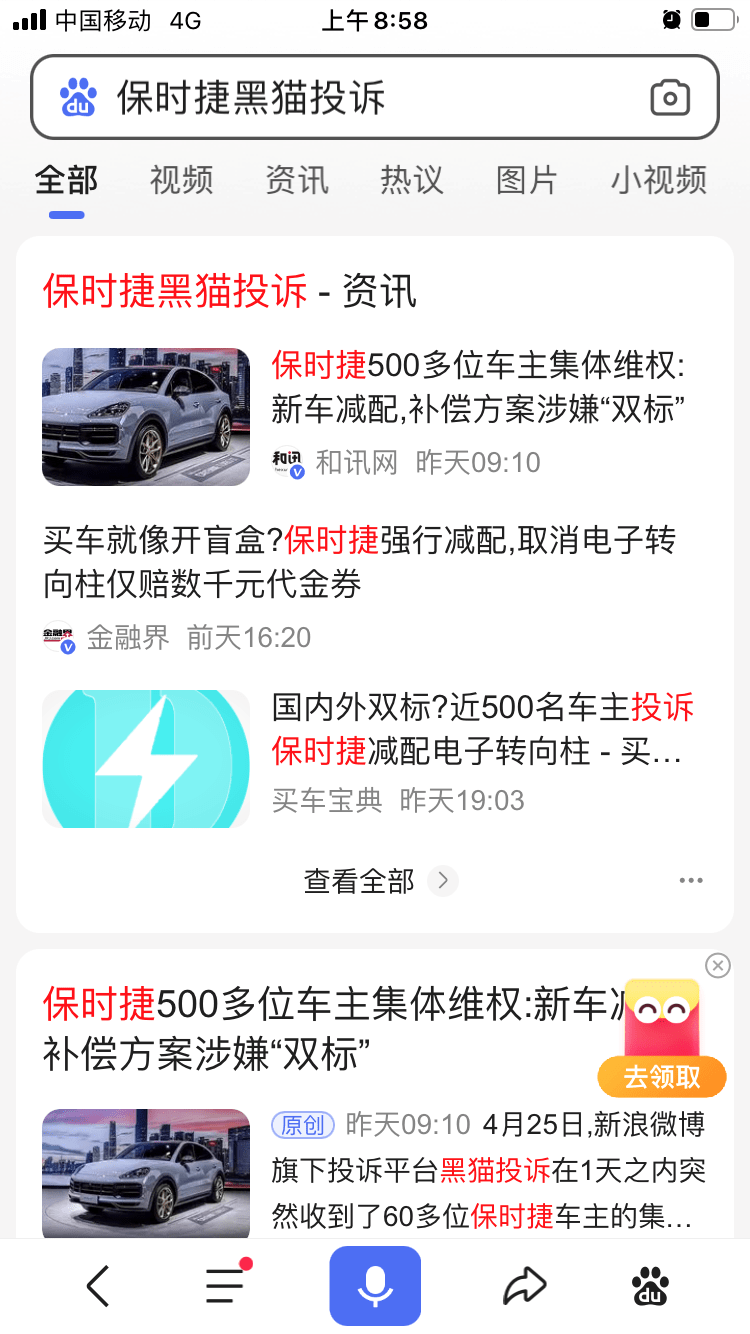The image size is (750, 1334).
Task: Tap the 去领取 promotion button
Action: click(x=662, y=1078)
